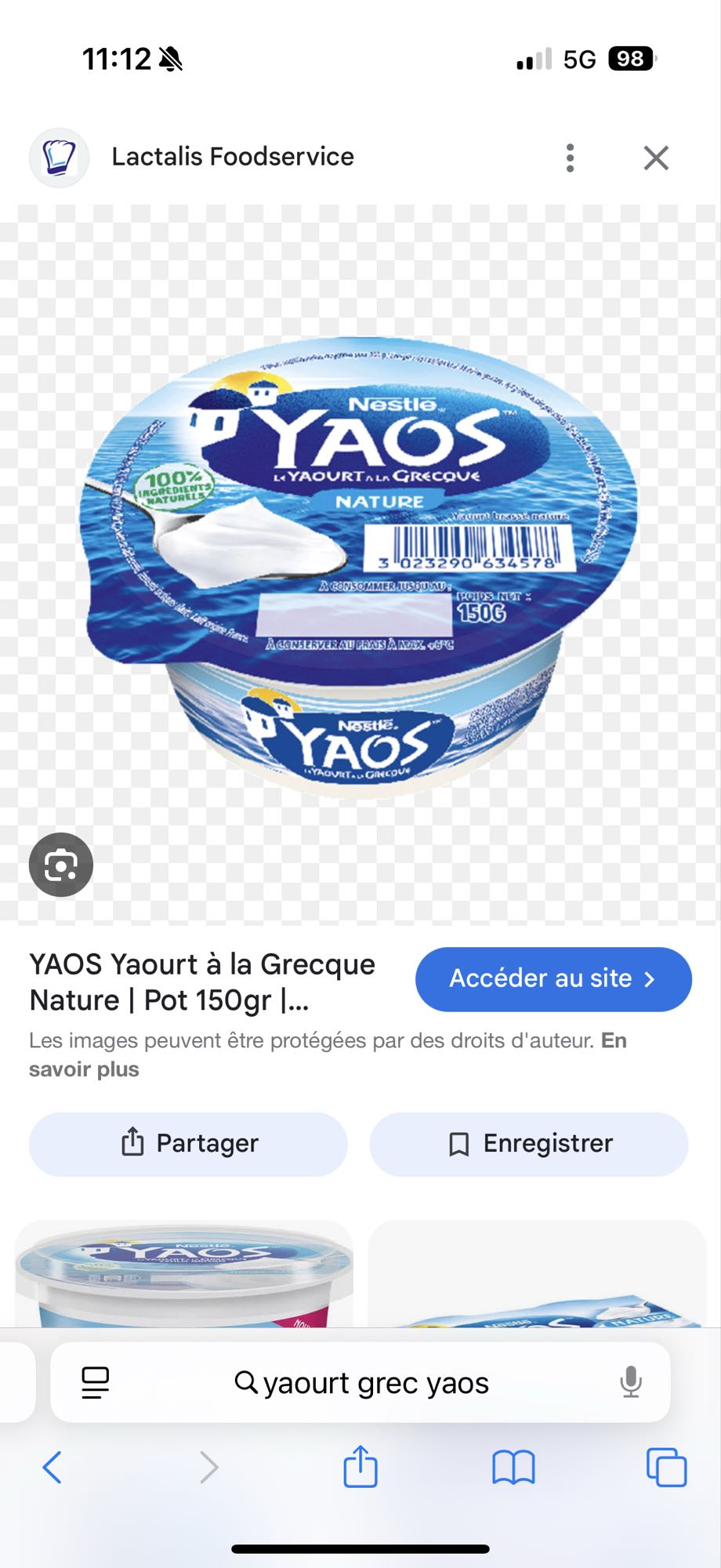Open the Safari share icon
Viewport: 721px width, 1568px height.
(x=360, y=1469)
